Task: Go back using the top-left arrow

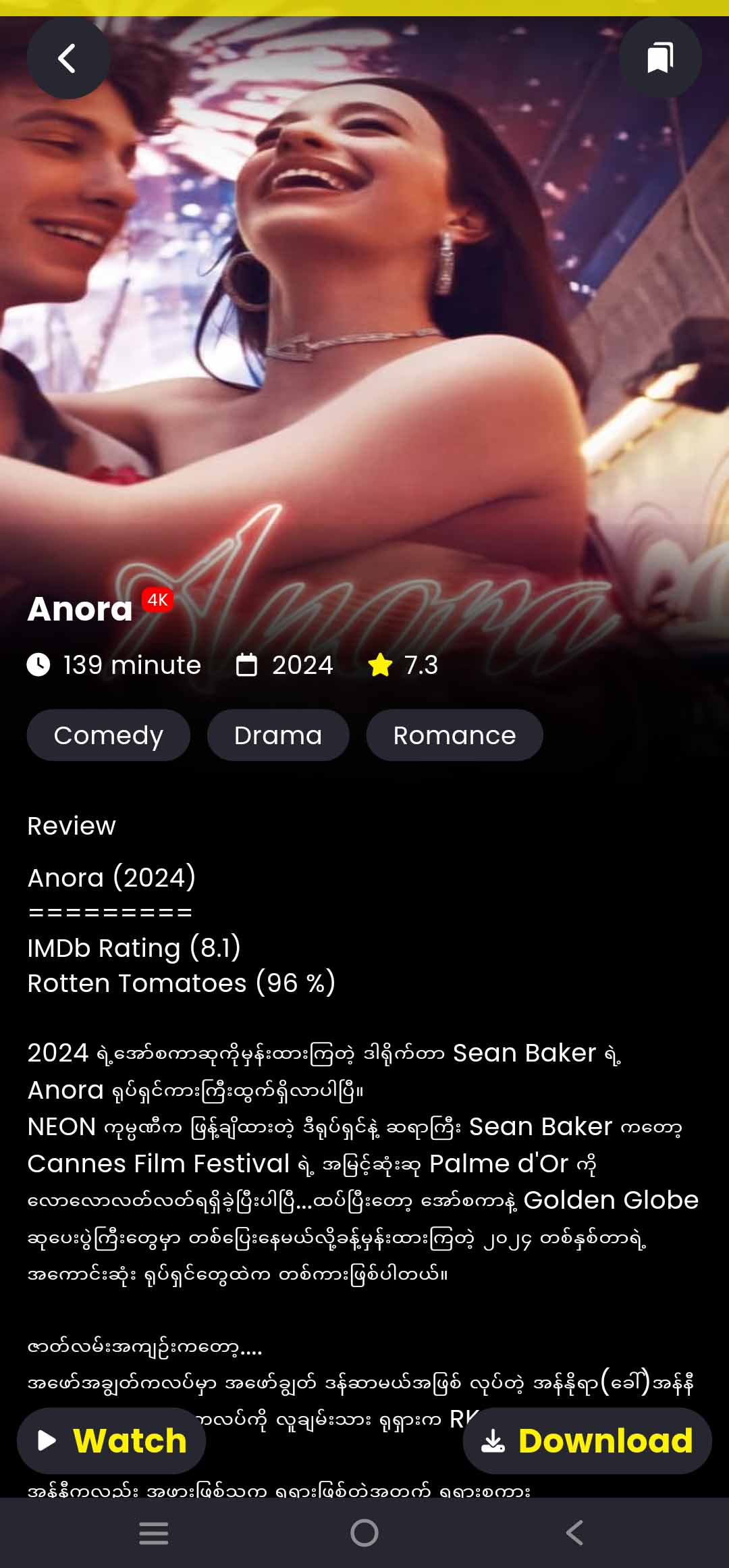Action: coord(68,59)
